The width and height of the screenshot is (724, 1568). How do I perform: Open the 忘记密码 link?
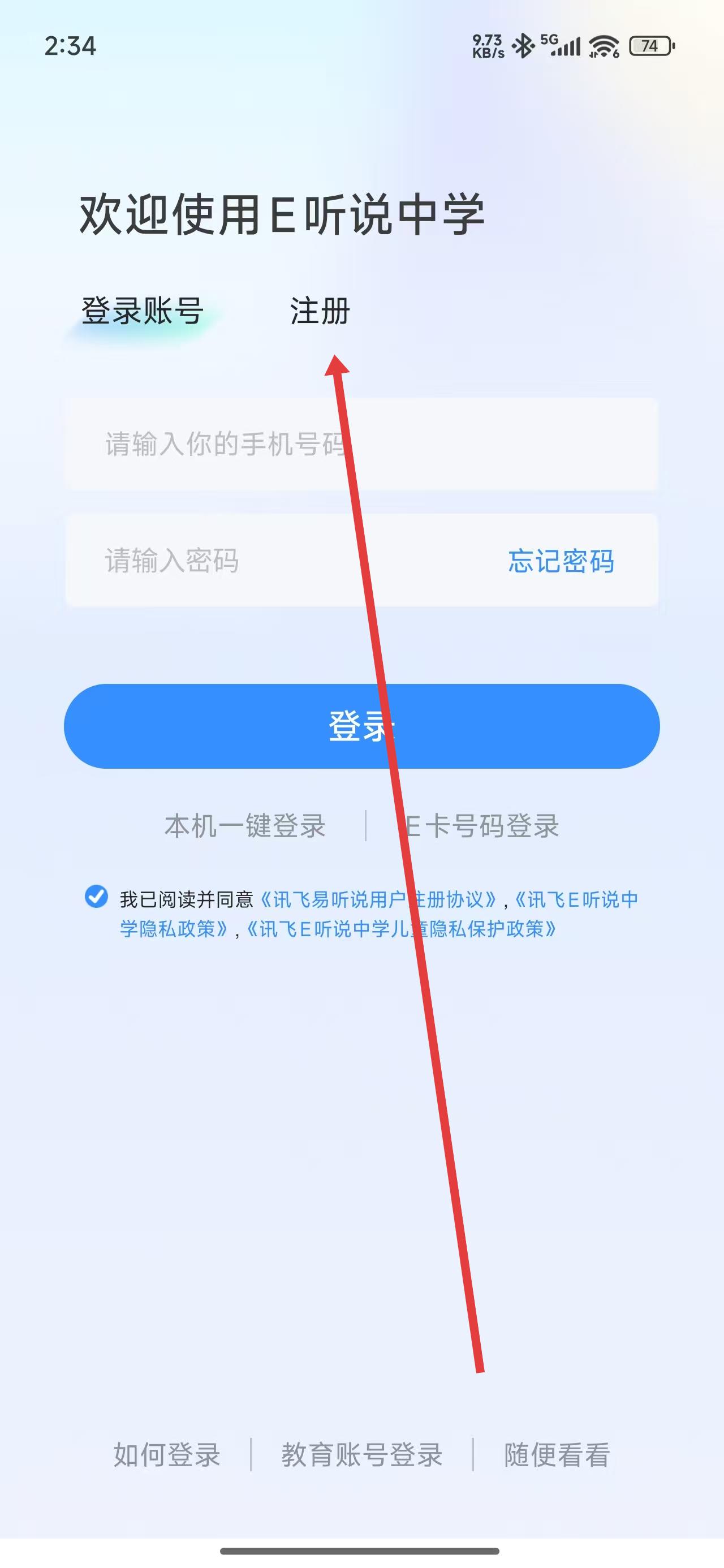tap(561, 561)
